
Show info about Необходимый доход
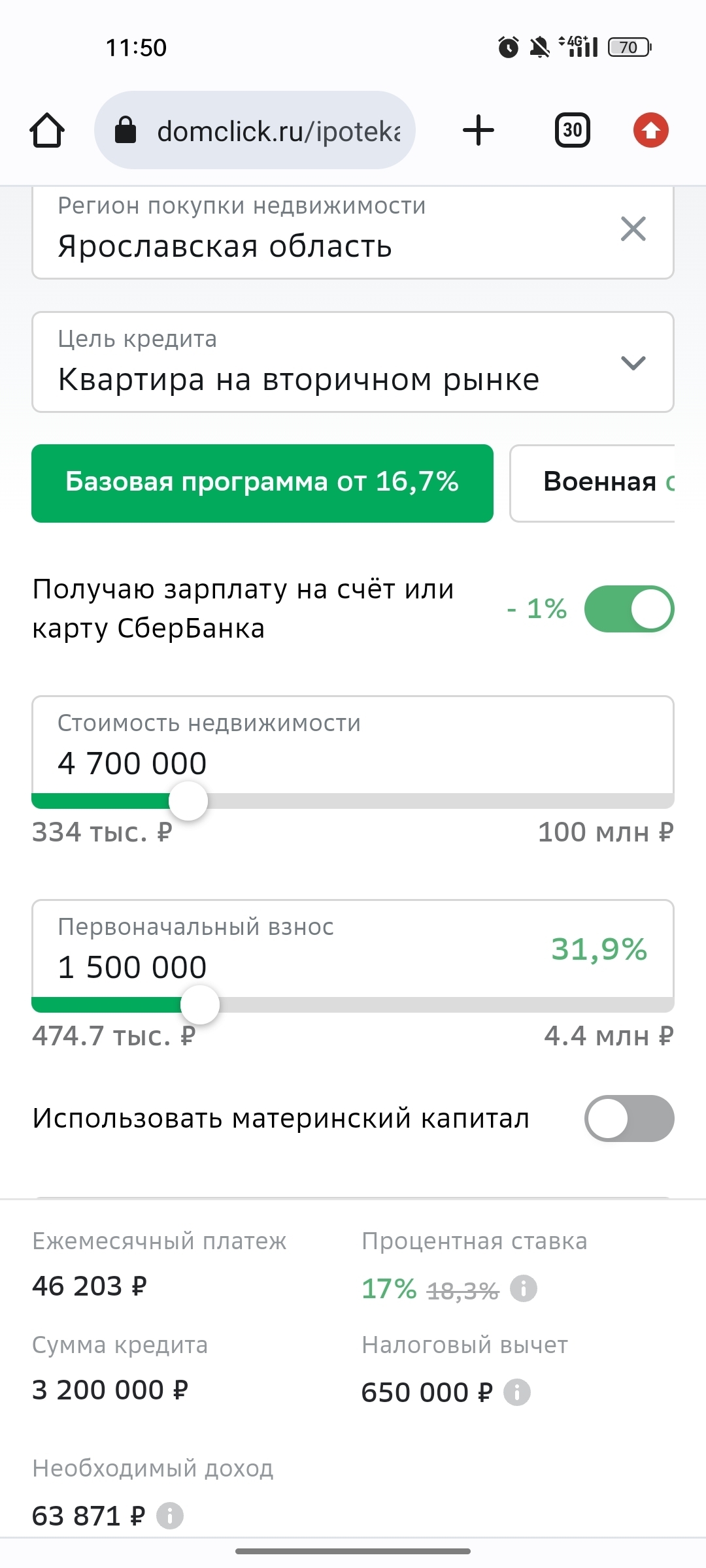click(170, 1516)
